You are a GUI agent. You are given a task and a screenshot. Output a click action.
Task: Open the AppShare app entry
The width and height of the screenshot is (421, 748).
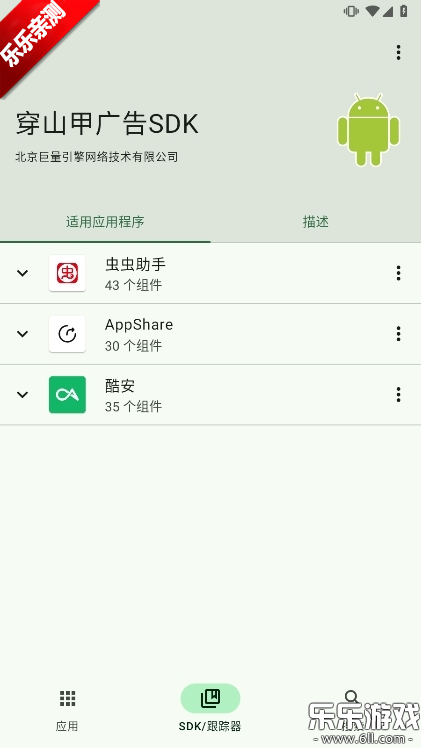point(210,334)
